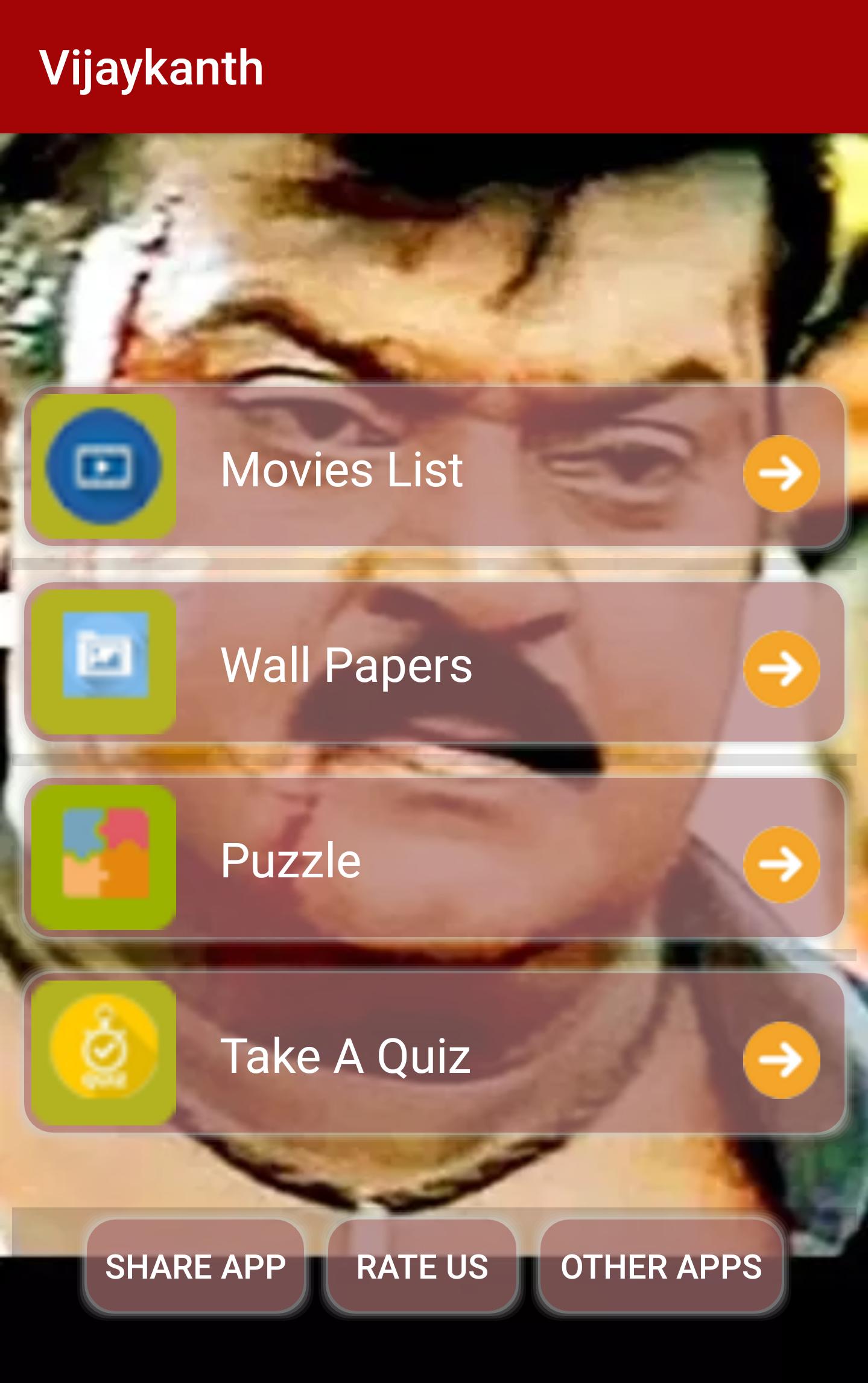Screen dimensions: 868x1383
Task: Start the Puzzle game
Action: click(434, 859)
